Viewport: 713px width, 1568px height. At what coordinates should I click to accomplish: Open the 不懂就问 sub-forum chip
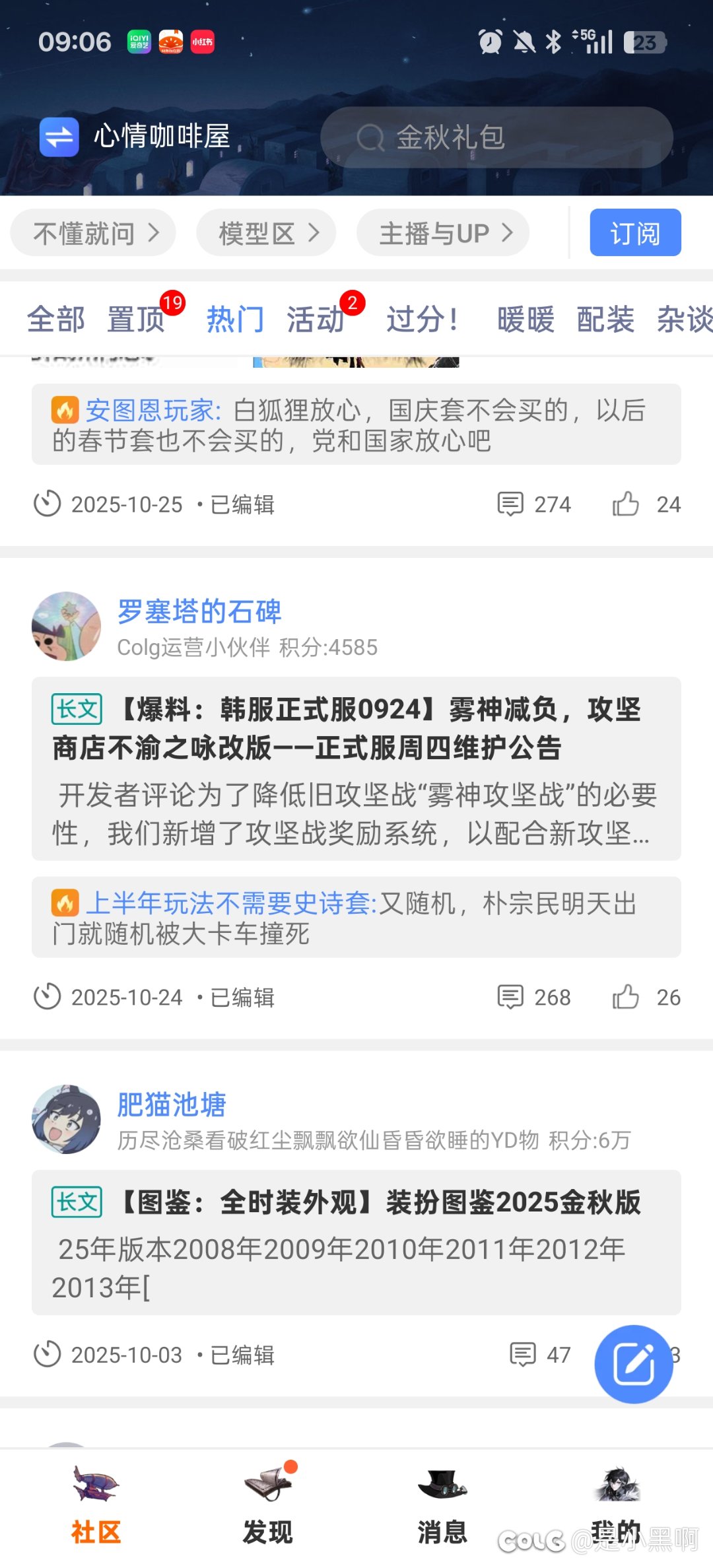point(93,233)
